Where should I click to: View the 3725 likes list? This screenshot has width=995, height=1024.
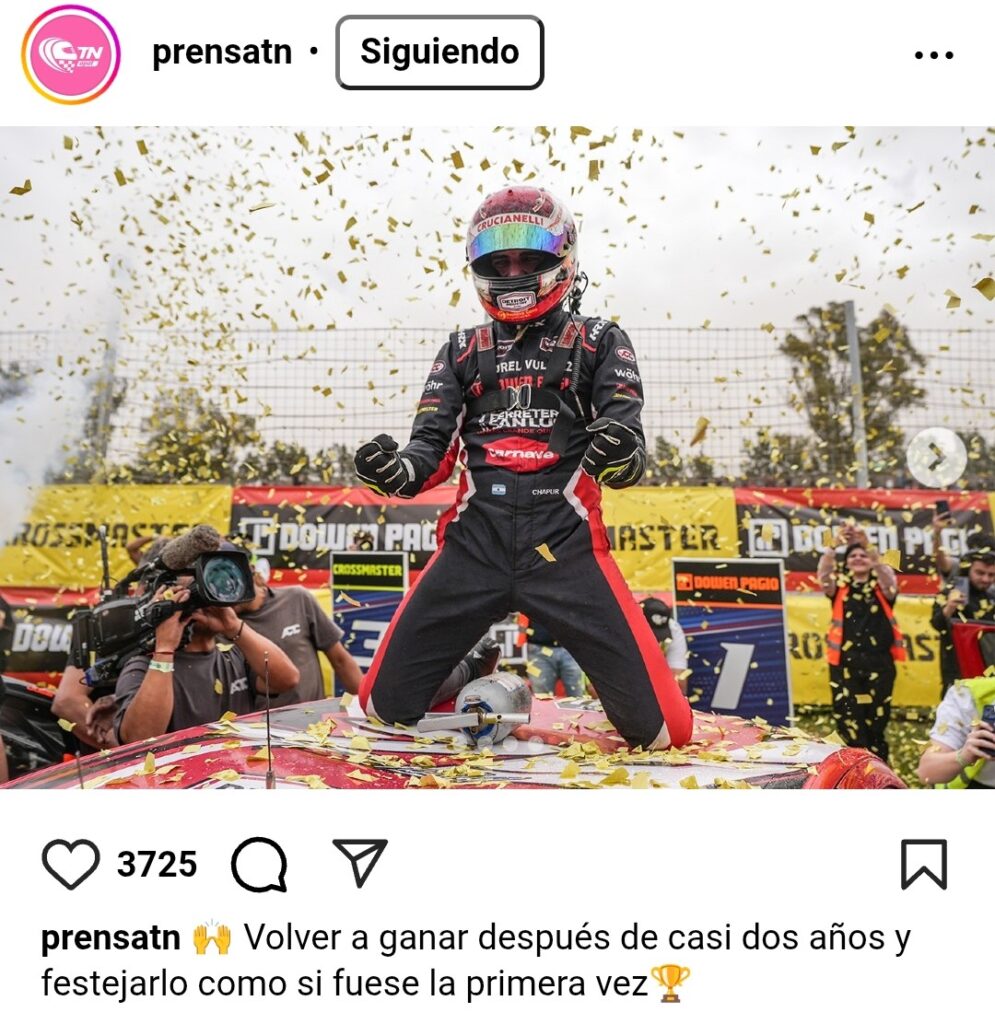tap(157, 864)
